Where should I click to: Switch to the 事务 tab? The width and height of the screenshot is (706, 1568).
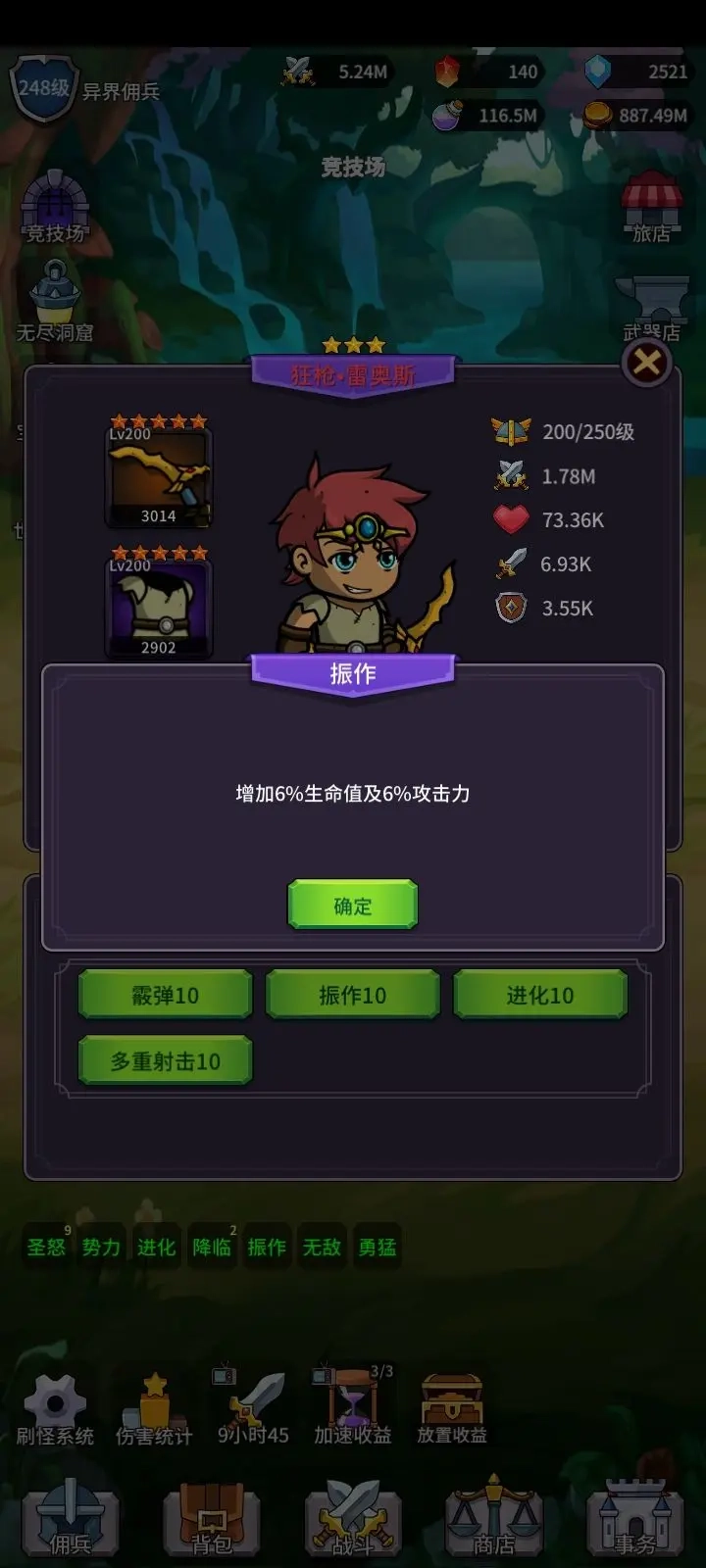(635, 1519)
